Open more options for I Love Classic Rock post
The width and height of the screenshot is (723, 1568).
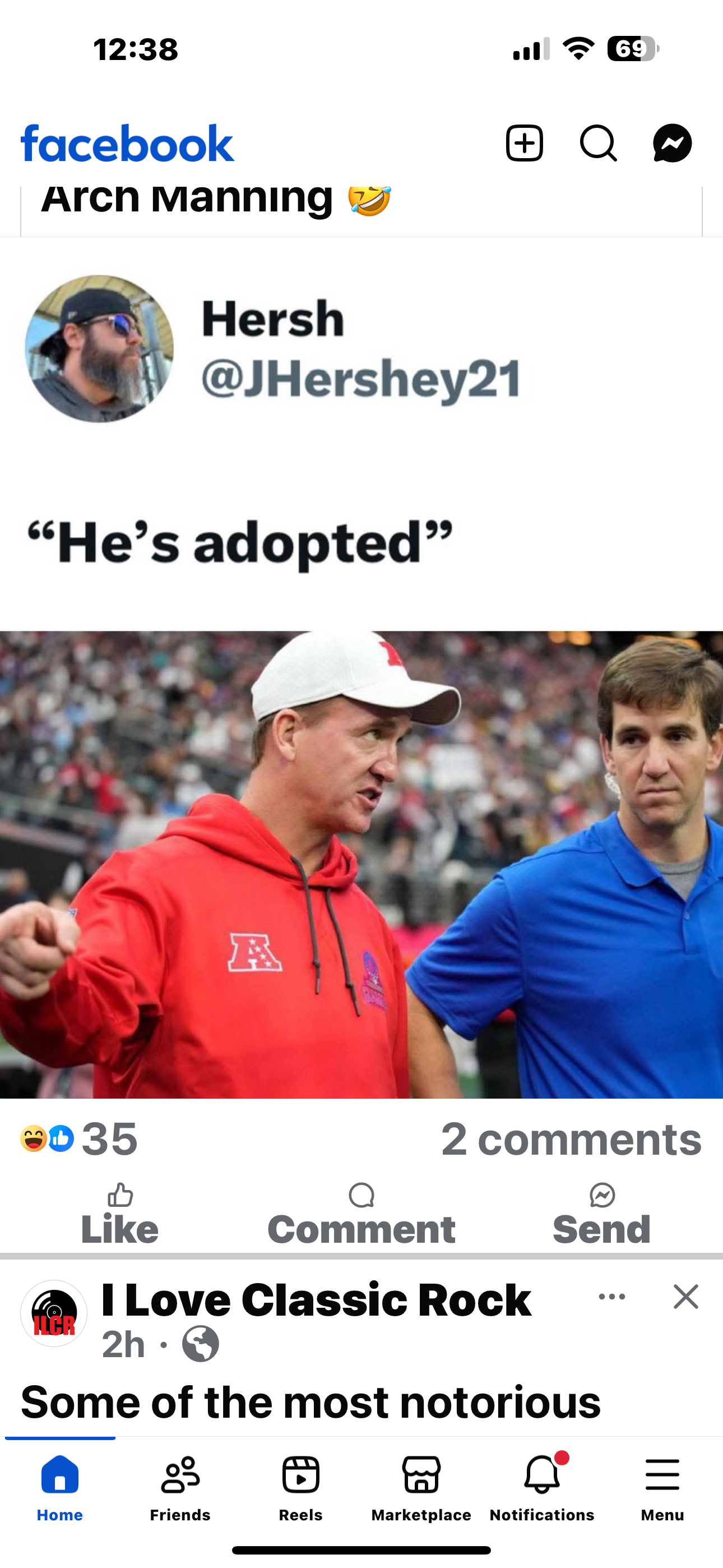point(611,1297)
